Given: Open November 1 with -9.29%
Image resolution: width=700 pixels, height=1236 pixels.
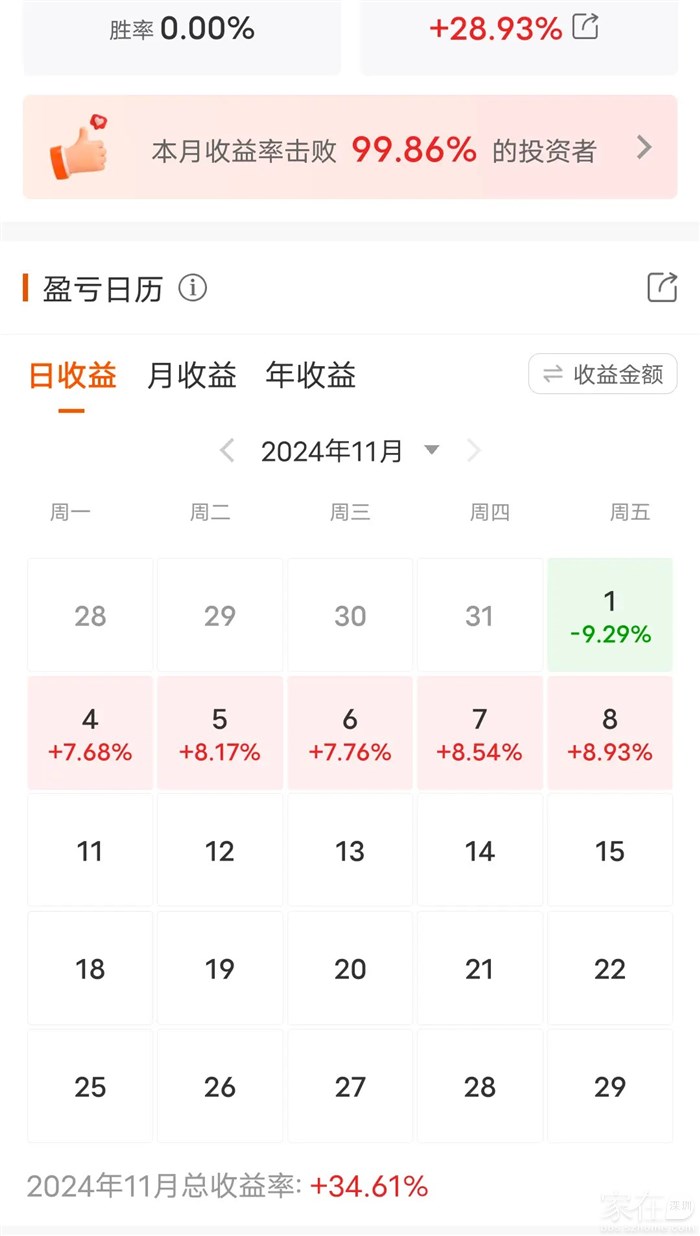Looking at the screenshot, I should pos(610,615).
